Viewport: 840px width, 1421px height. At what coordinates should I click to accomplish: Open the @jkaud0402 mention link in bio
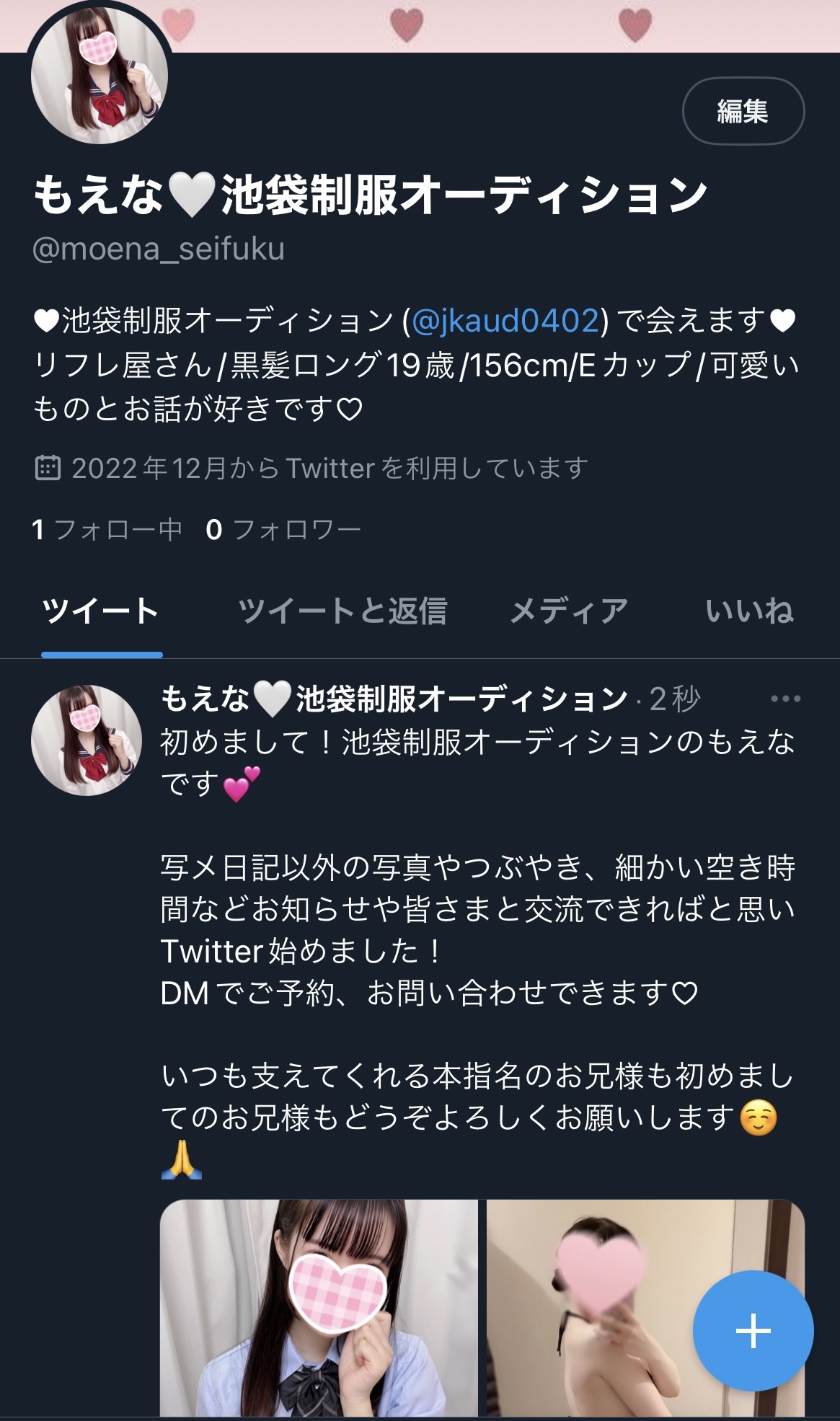click(x=505, y=321)
